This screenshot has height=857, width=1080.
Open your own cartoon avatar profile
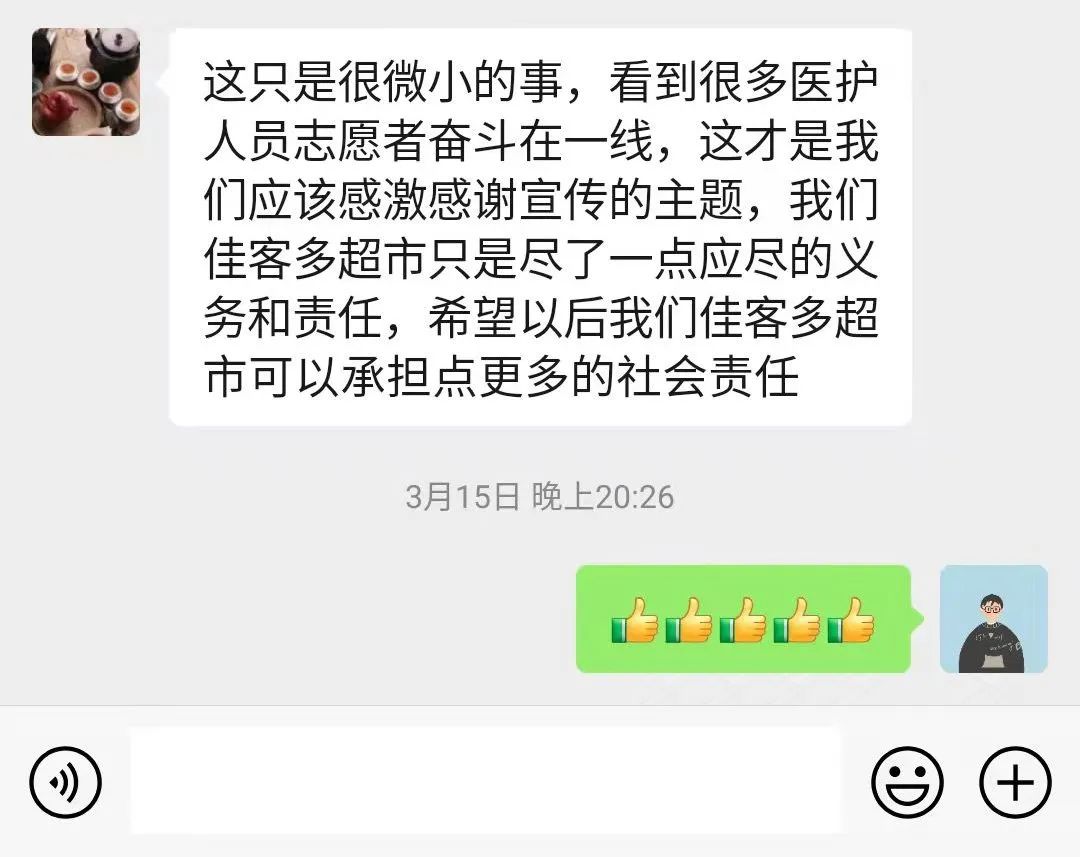993,619
